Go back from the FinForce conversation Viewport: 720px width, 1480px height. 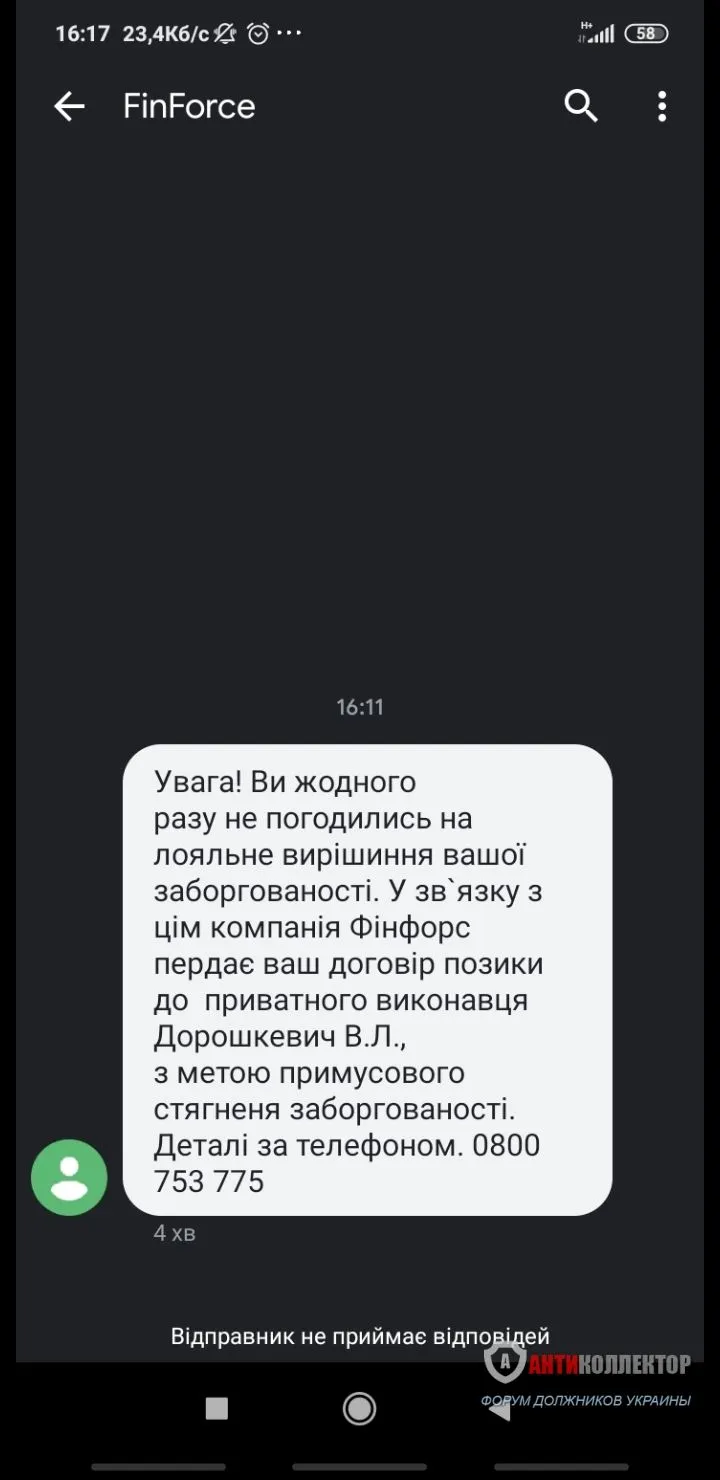69,106
